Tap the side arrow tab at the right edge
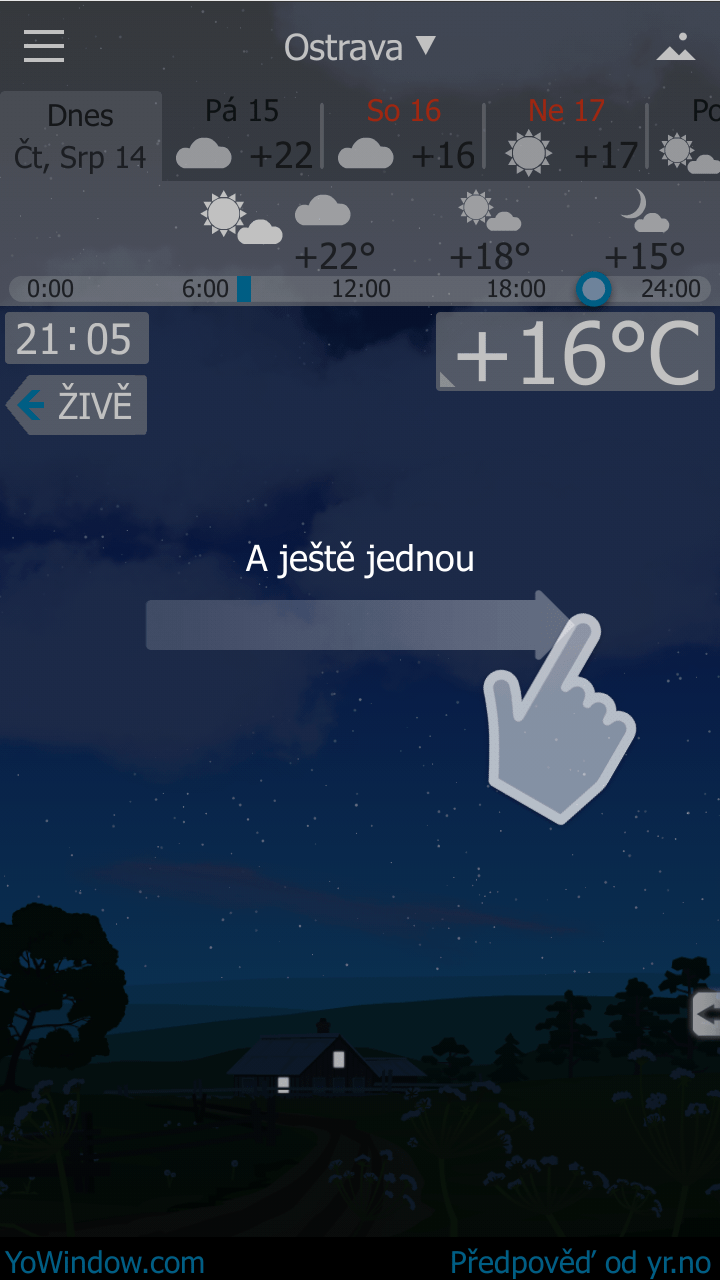This screenshot has height=1280, width=720. click(x=706, y=1014)
